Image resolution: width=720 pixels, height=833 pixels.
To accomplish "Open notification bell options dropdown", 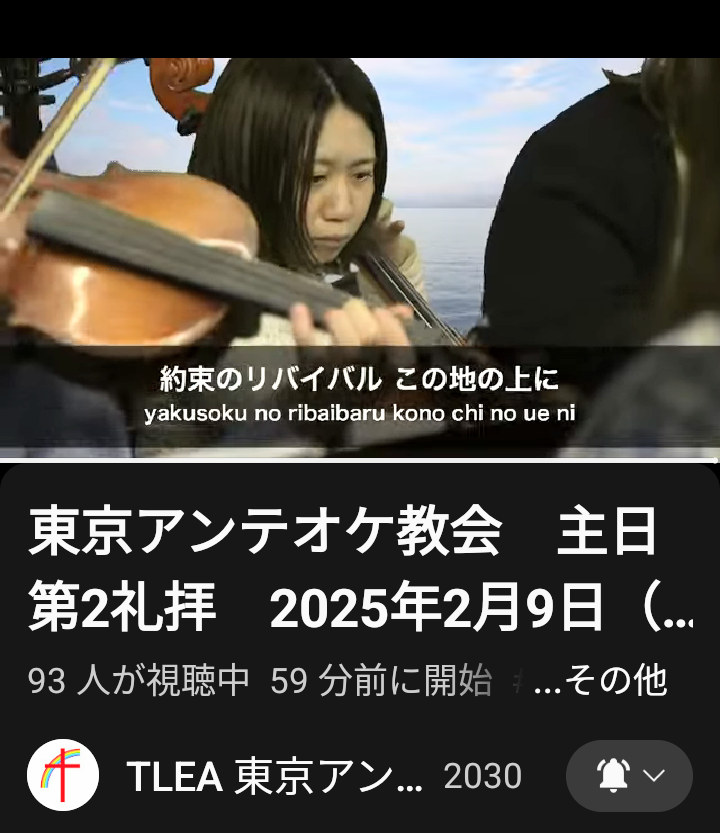I will point(629,776).
